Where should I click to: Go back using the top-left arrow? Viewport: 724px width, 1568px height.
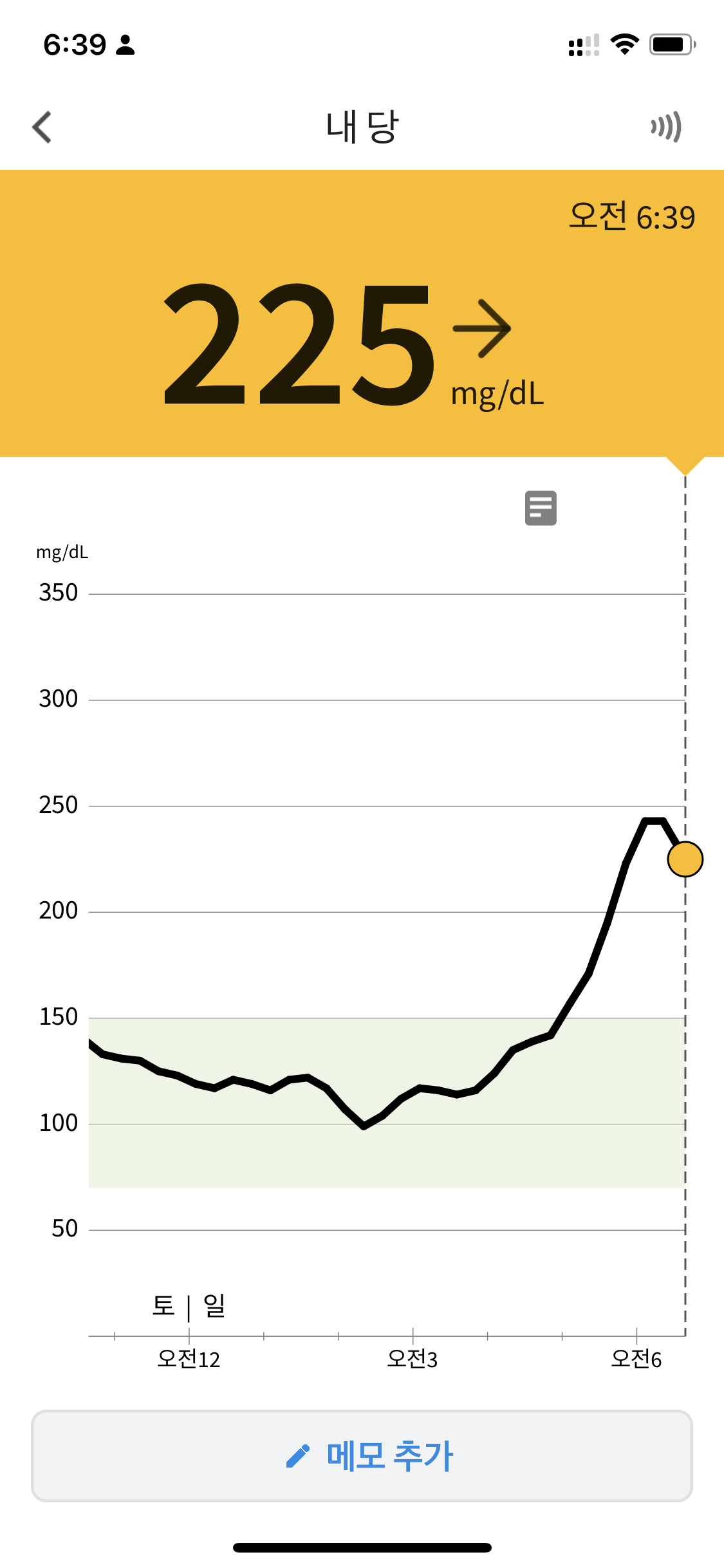coord(42,127)
